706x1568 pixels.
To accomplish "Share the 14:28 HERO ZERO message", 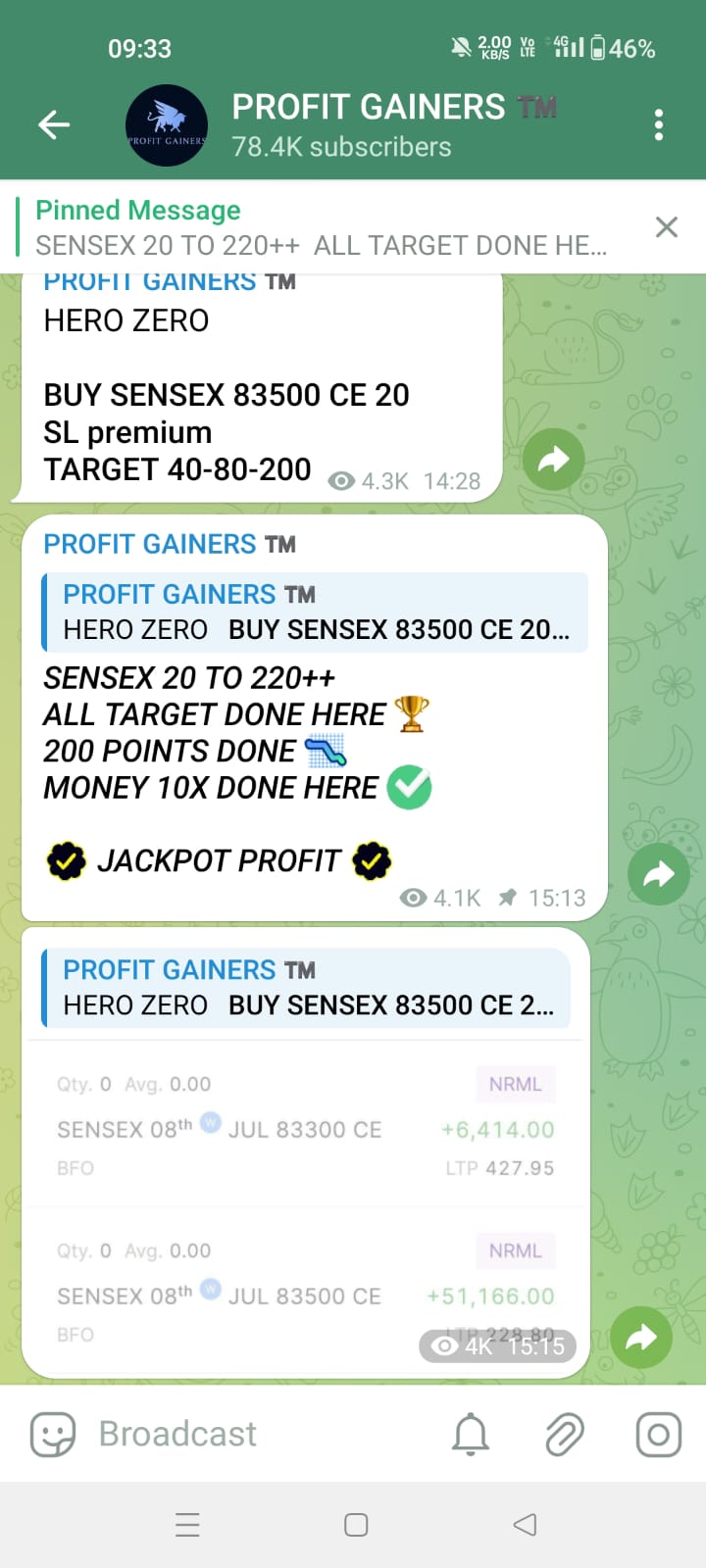I will (x=554, y=459).
